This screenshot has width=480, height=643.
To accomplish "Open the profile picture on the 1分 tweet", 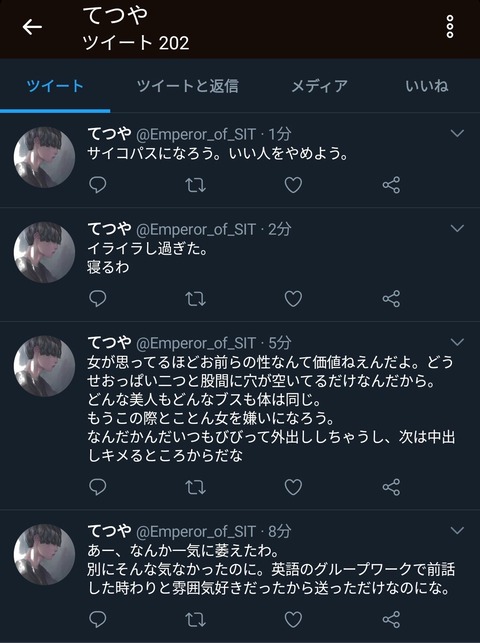I will coord(44,157).
